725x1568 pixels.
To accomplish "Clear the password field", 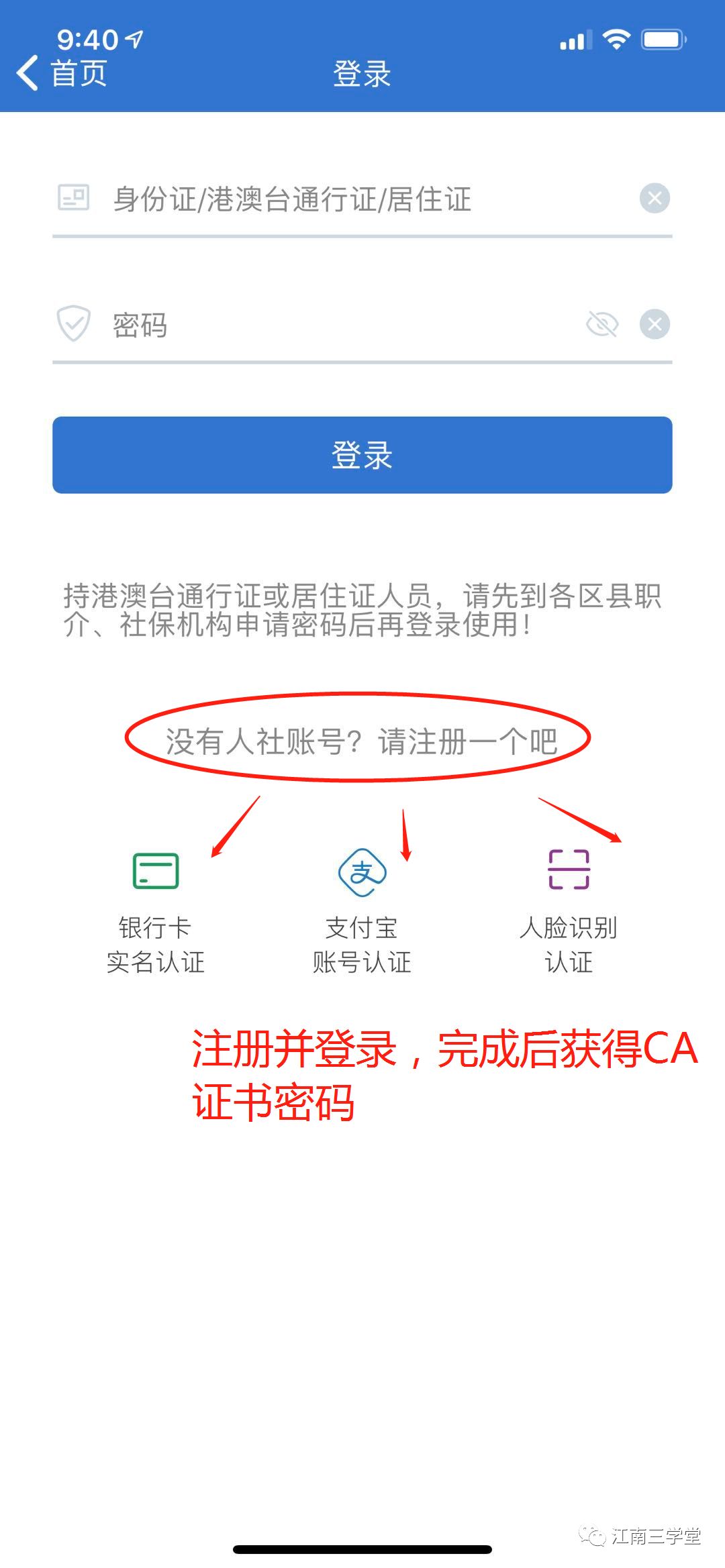I will coord(655,324).
